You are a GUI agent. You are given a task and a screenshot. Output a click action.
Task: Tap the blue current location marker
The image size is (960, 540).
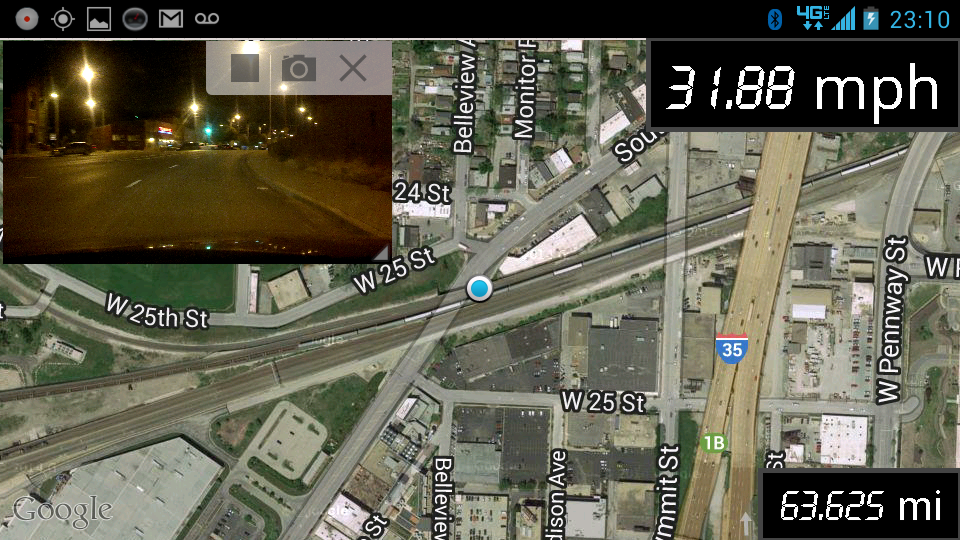[481, 289]
